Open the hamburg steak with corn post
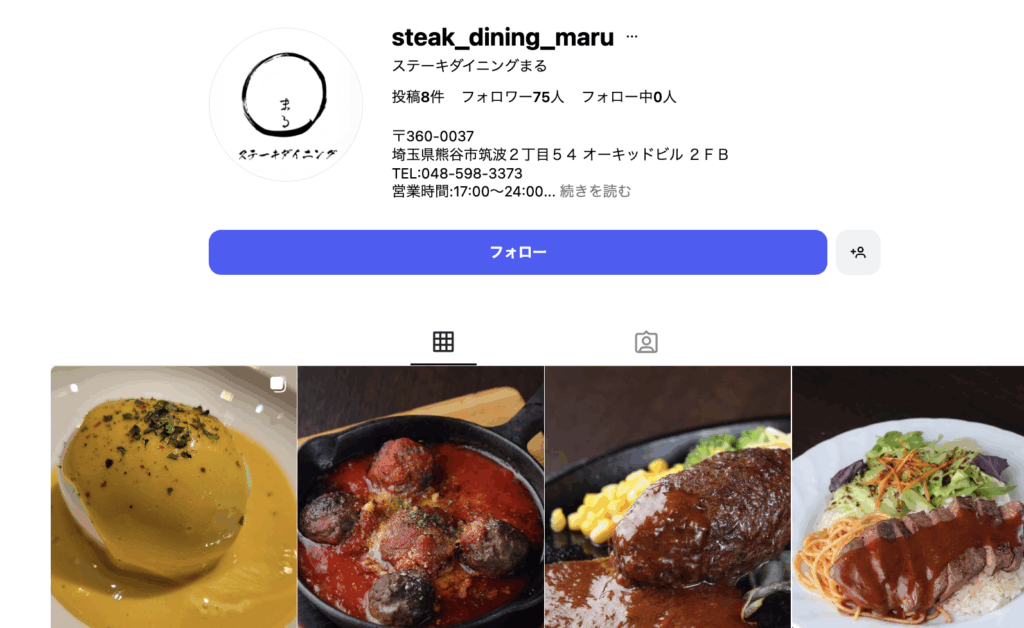Screen dimensions: 1024x628 click(x=667, y=496)
